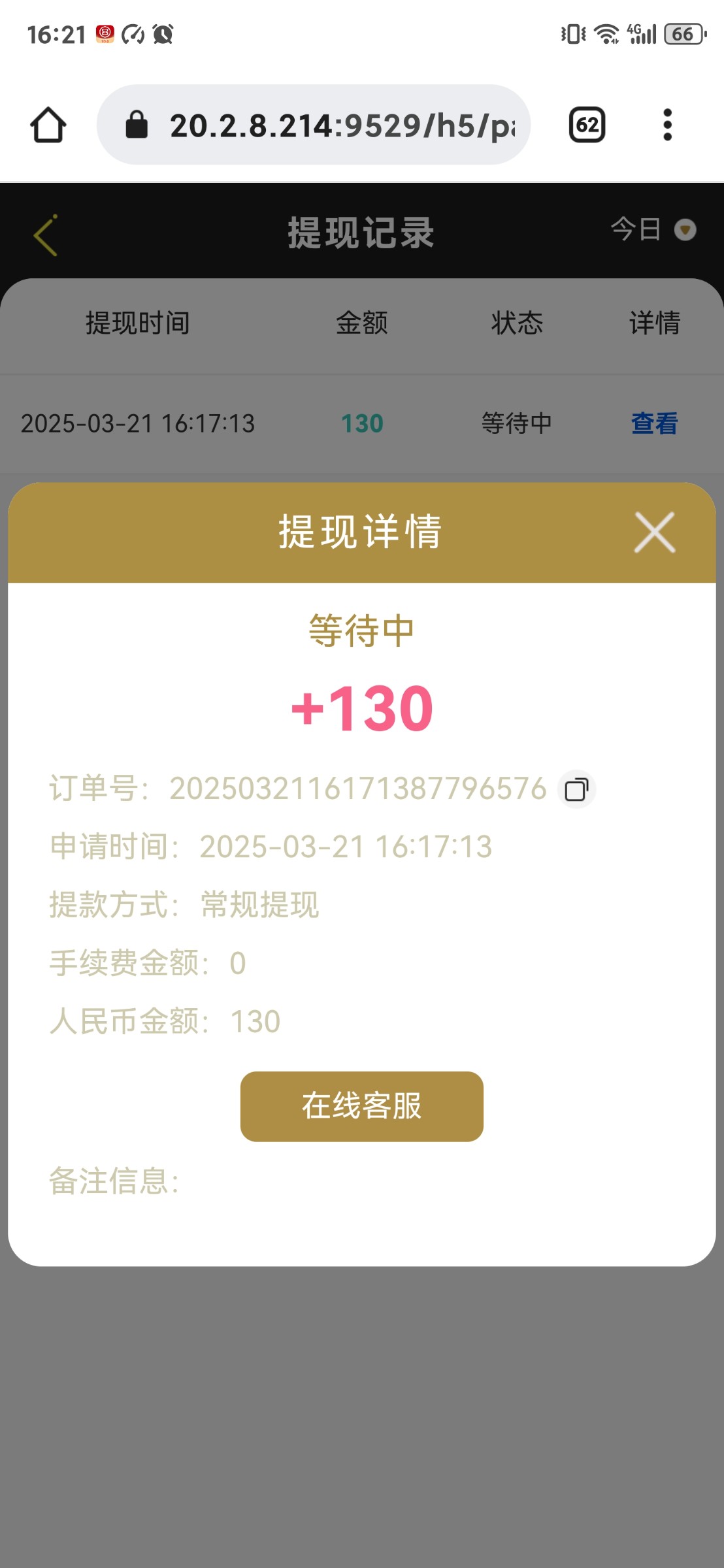Expand the 今日 date filter

653,230
